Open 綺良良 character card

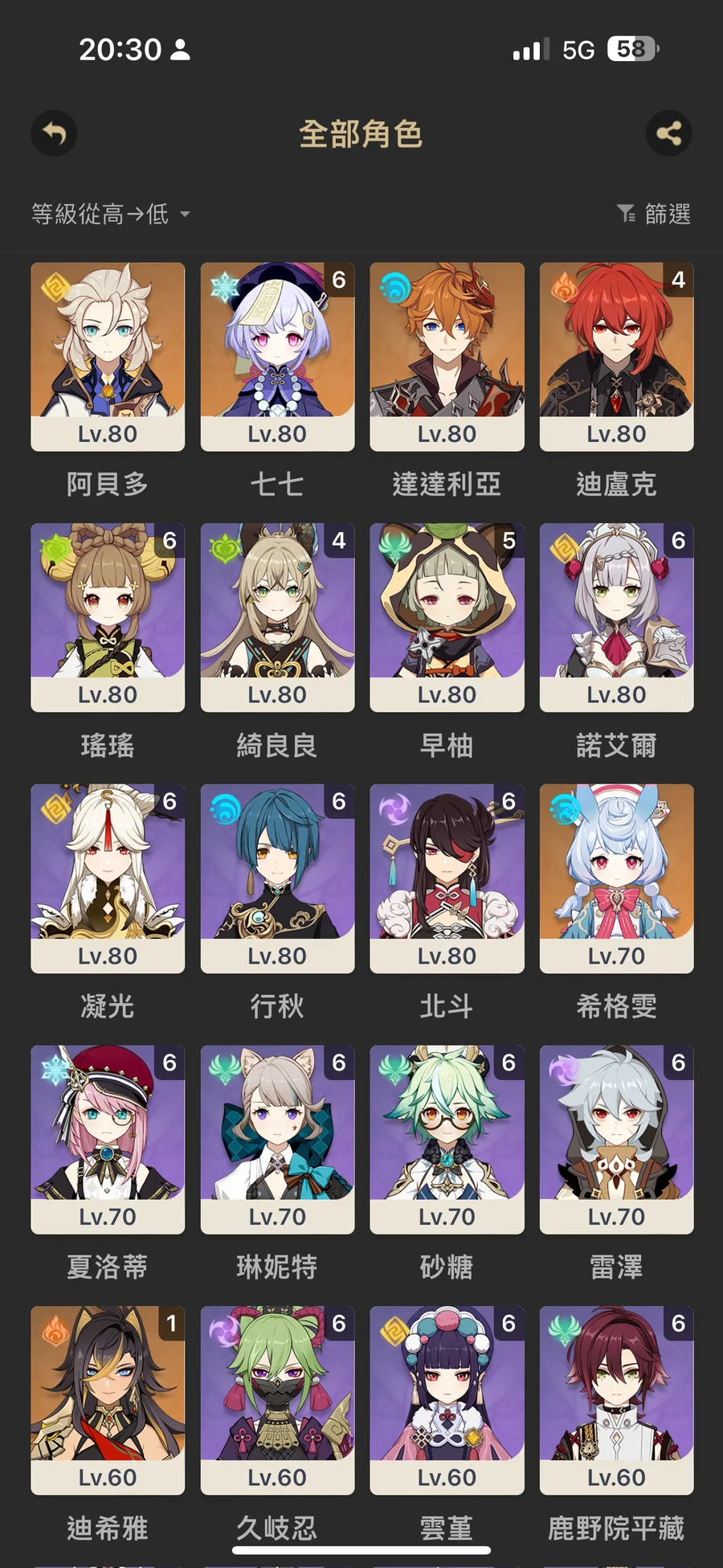pyautogui.click(x=277, y=618)
